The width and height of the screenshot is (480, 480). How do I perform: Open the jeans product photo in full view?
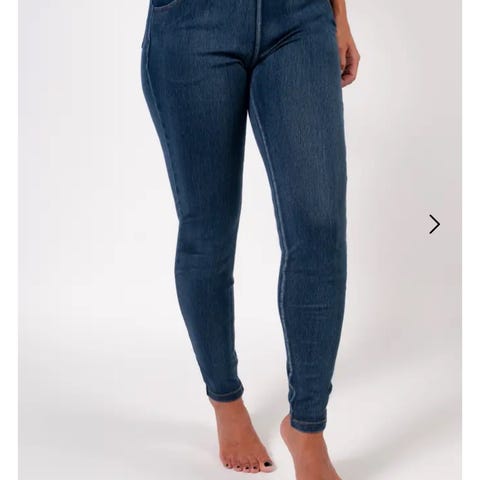[240, 240]
